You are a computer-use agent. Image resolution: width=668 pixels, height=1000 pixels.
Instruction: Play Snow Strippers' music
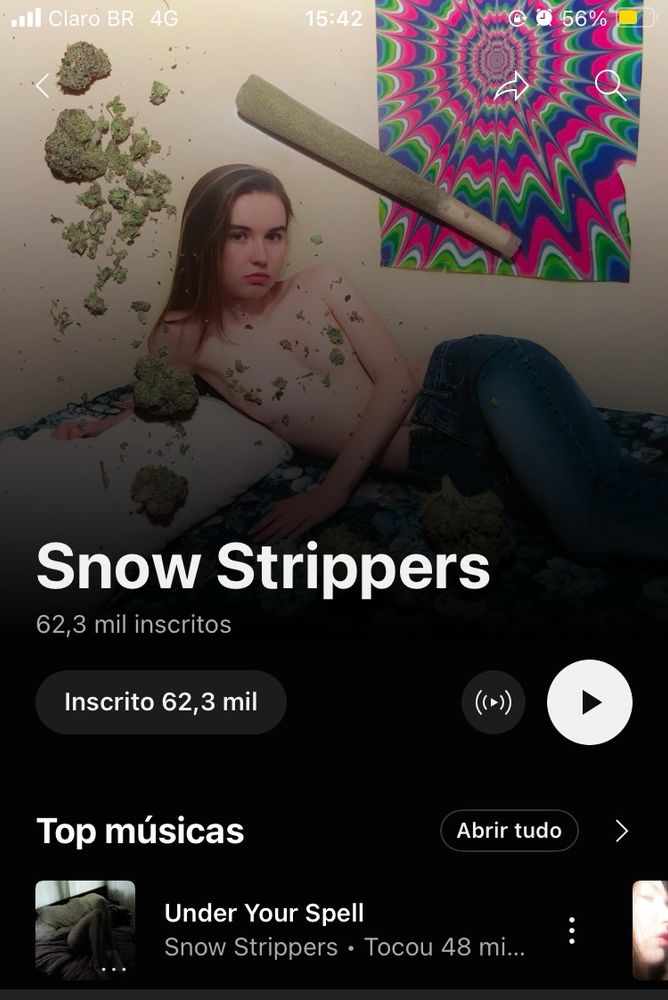590,702
